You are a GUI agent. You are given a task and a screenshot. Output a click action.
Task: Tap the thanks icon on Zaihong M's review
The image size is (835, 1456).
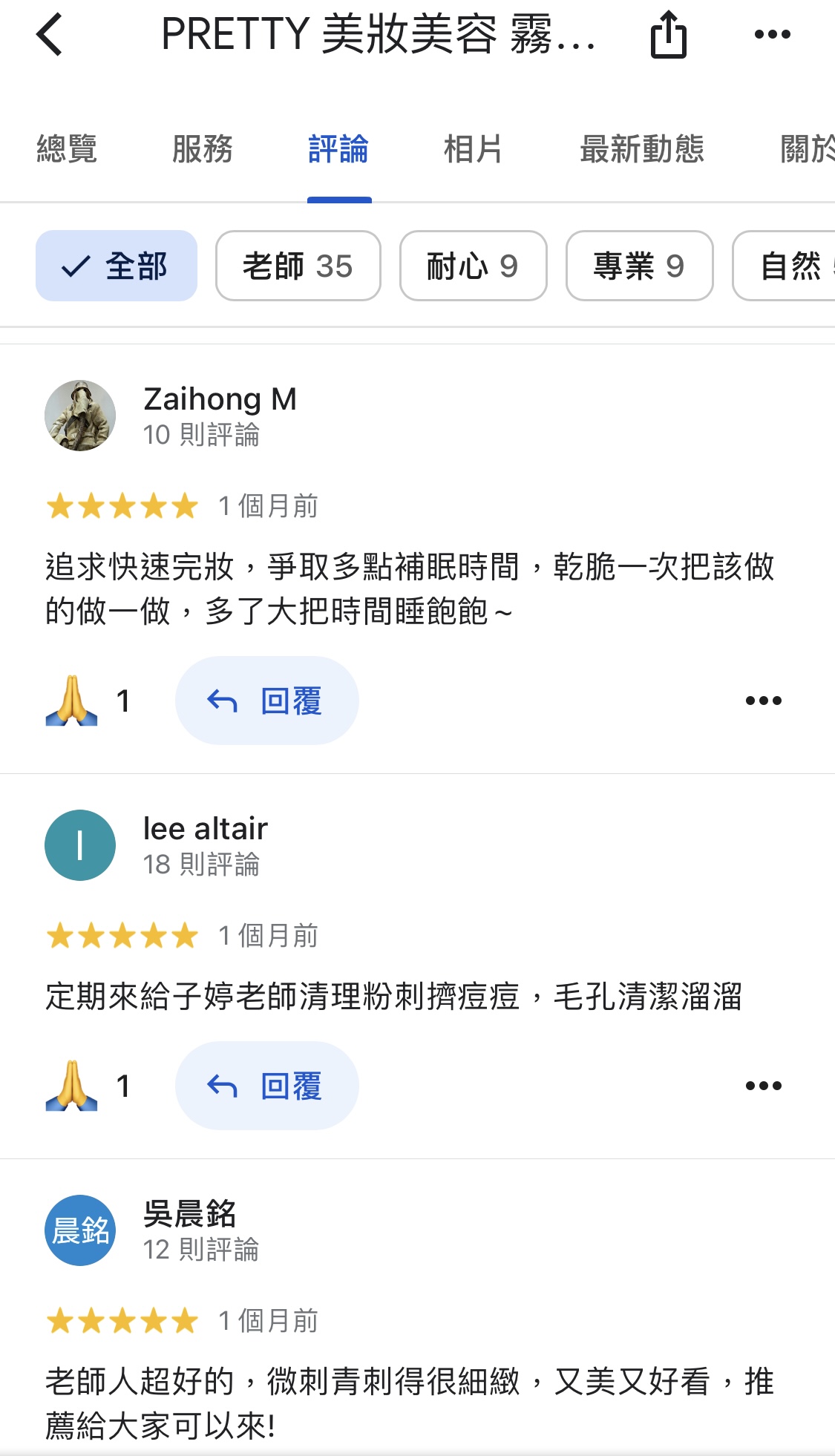pos(72,701)
